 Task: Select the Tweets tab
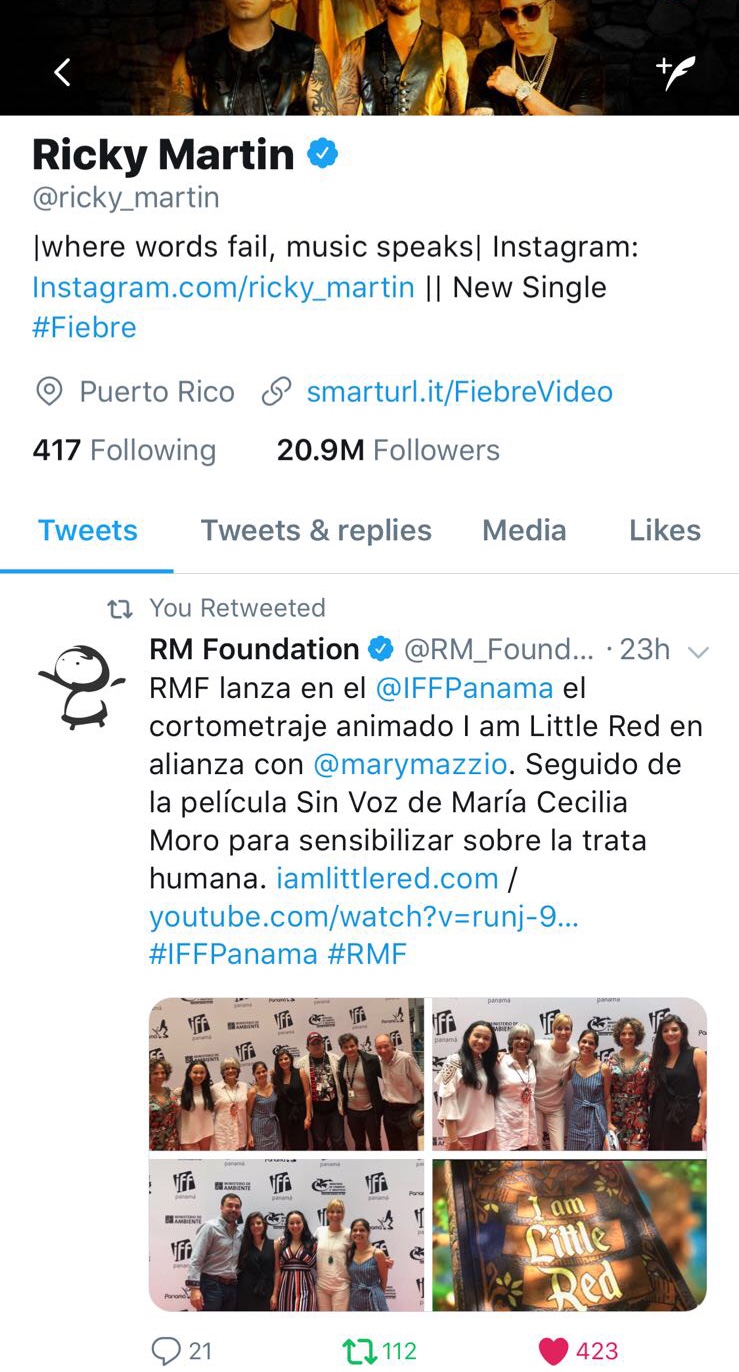88,530
